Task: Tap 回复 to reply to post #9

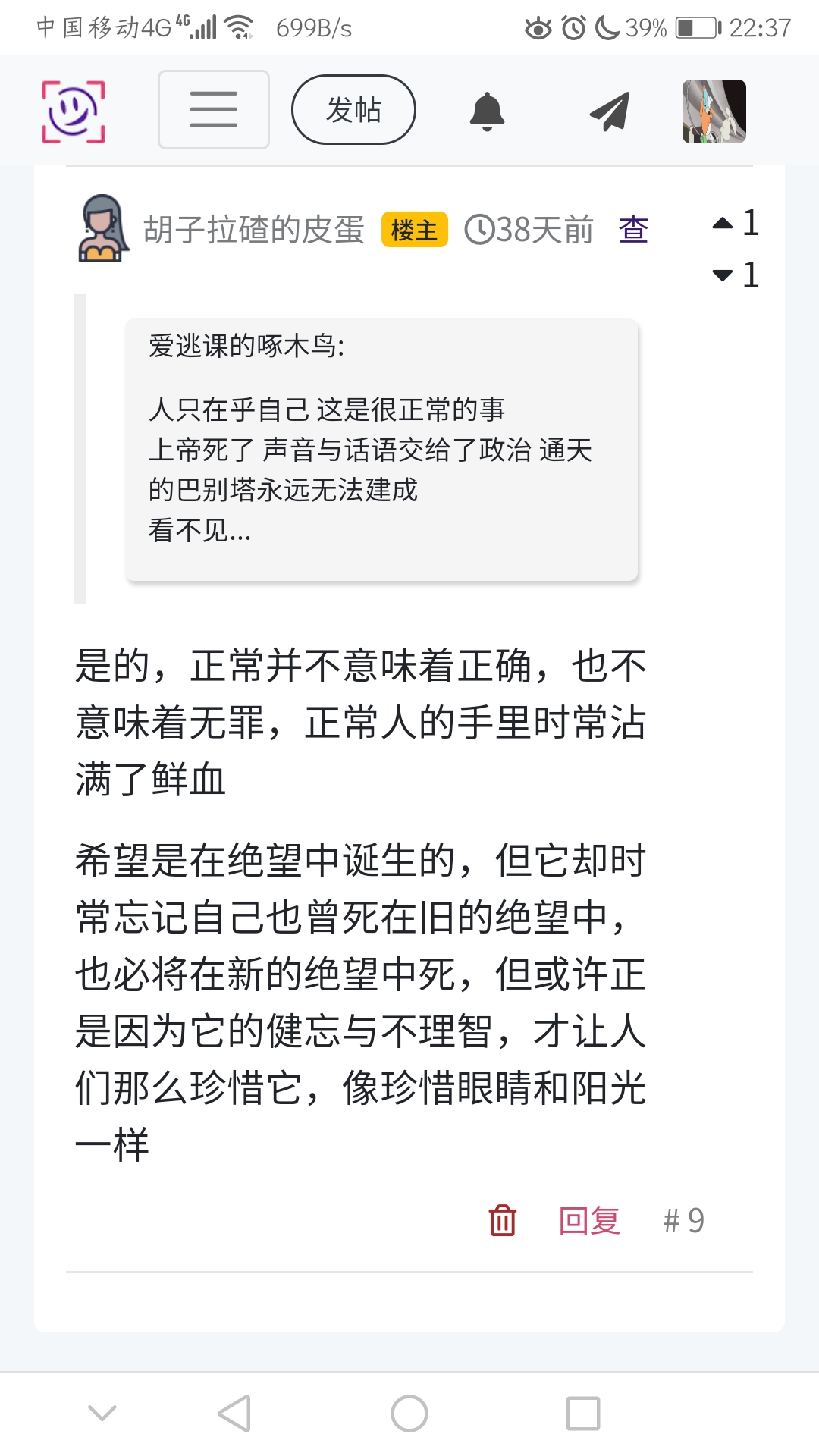Action: (x=589, y=1220)
